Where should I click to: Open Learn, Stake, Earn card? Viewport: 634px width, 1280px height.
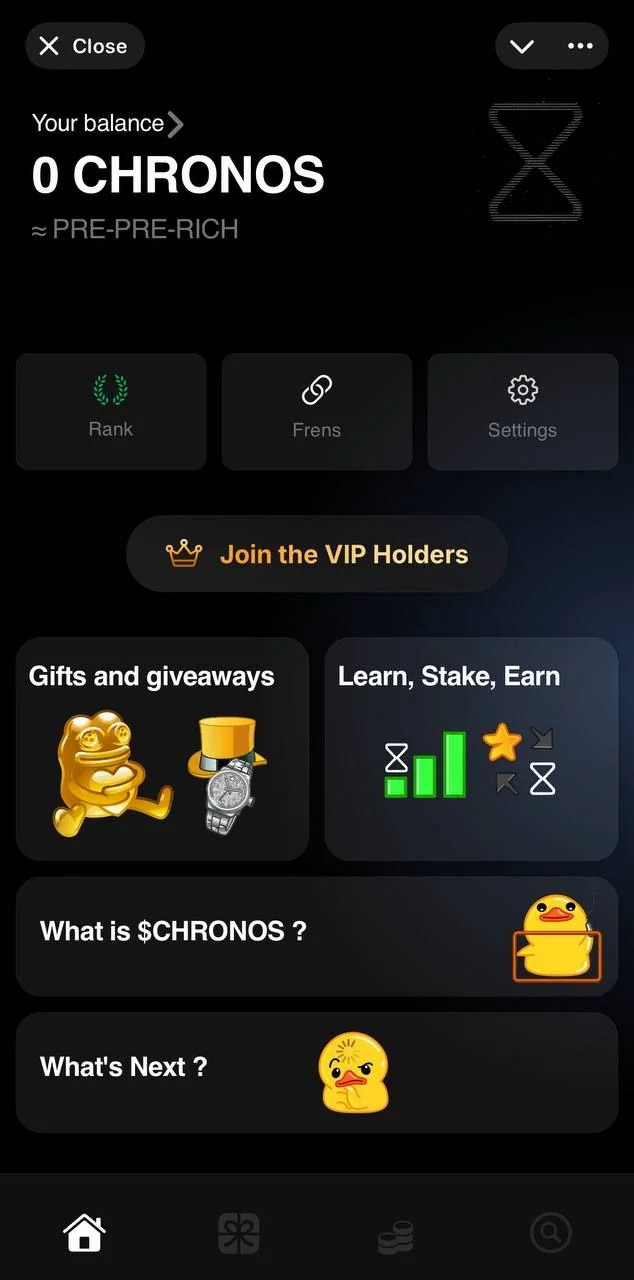tap(472, 749)
